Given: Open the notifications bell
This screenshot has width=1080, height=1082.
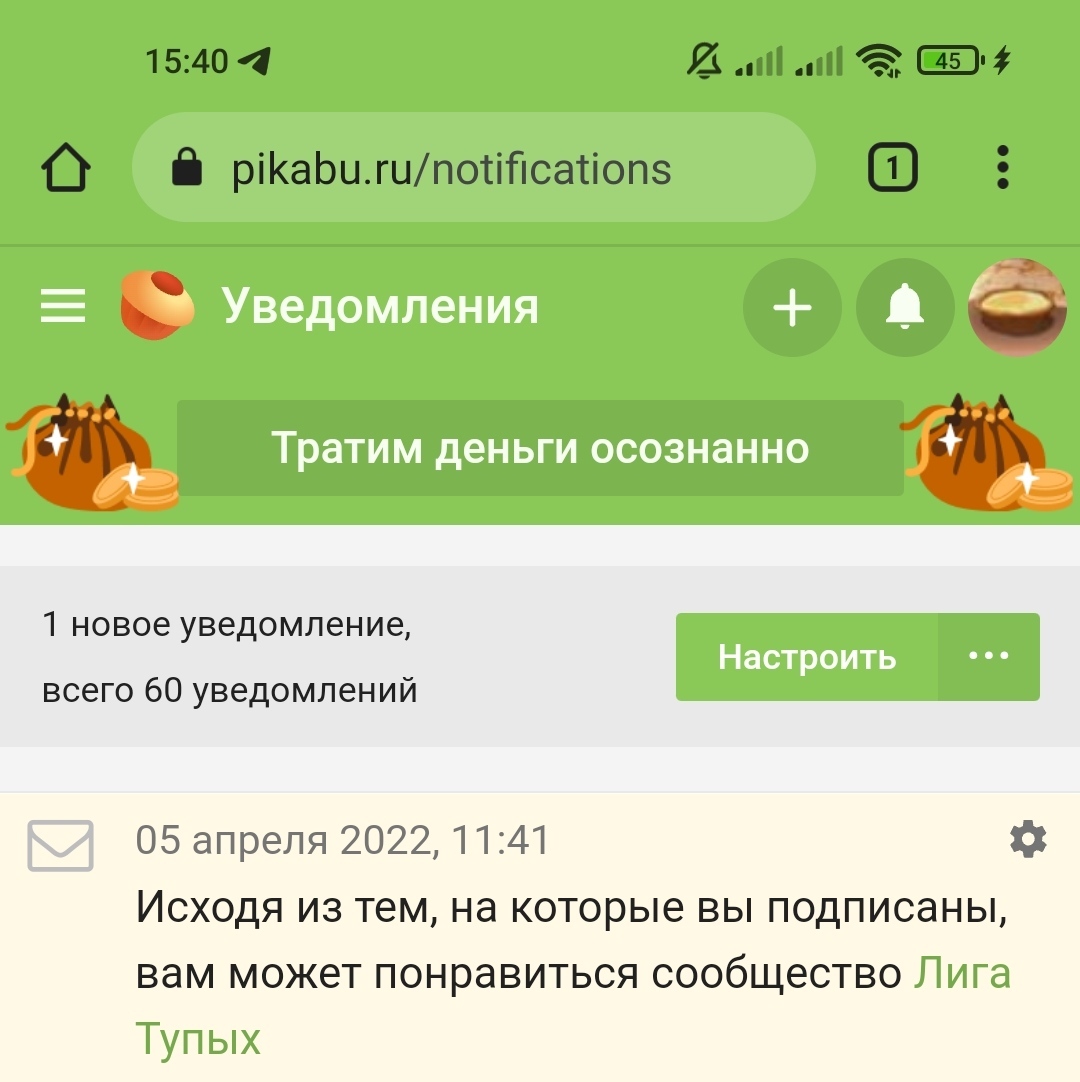Looking at the screenshot, I should (x=906, y=308).
